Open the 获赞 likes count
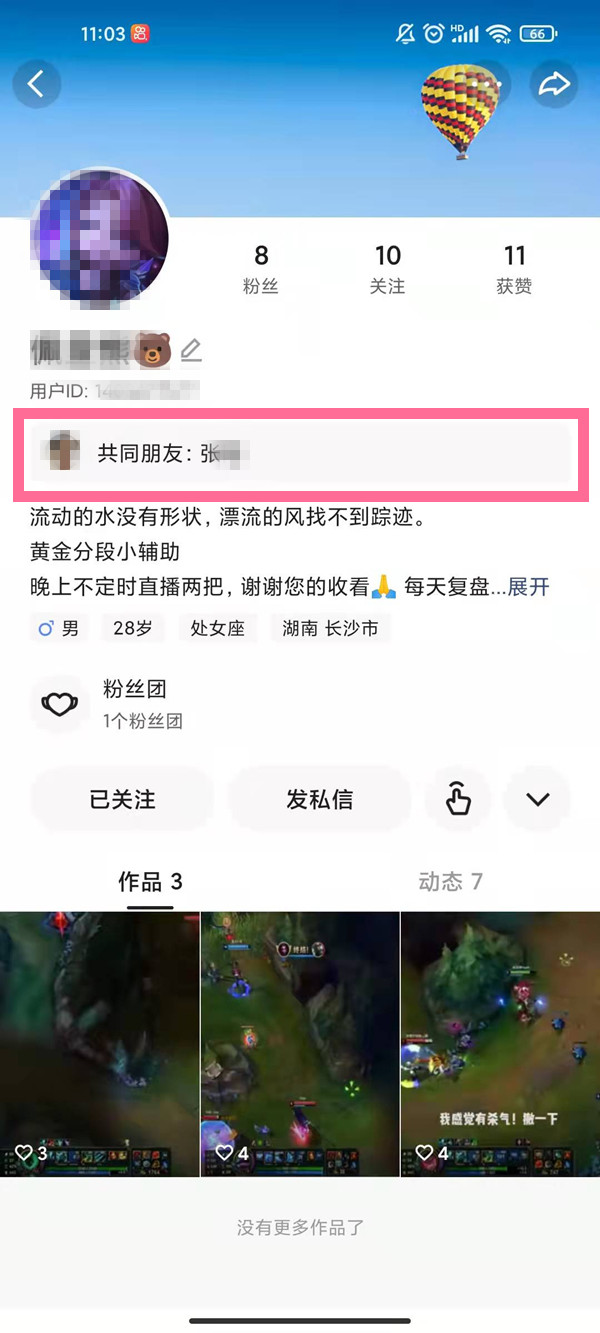This screenshot has width=600, height=1333. (514, 269)
